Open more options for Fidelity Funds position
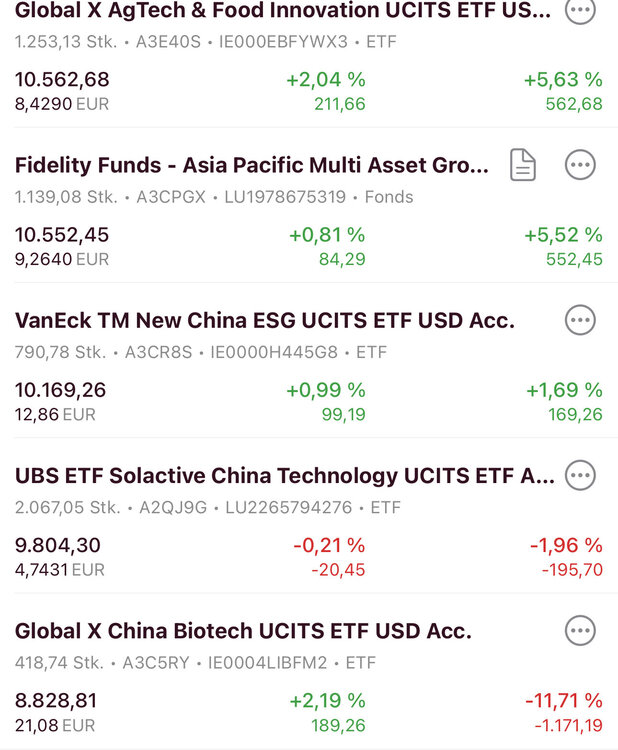Viewport: 618px width, 750px height. pyautogui.click(x=580, y=165)
